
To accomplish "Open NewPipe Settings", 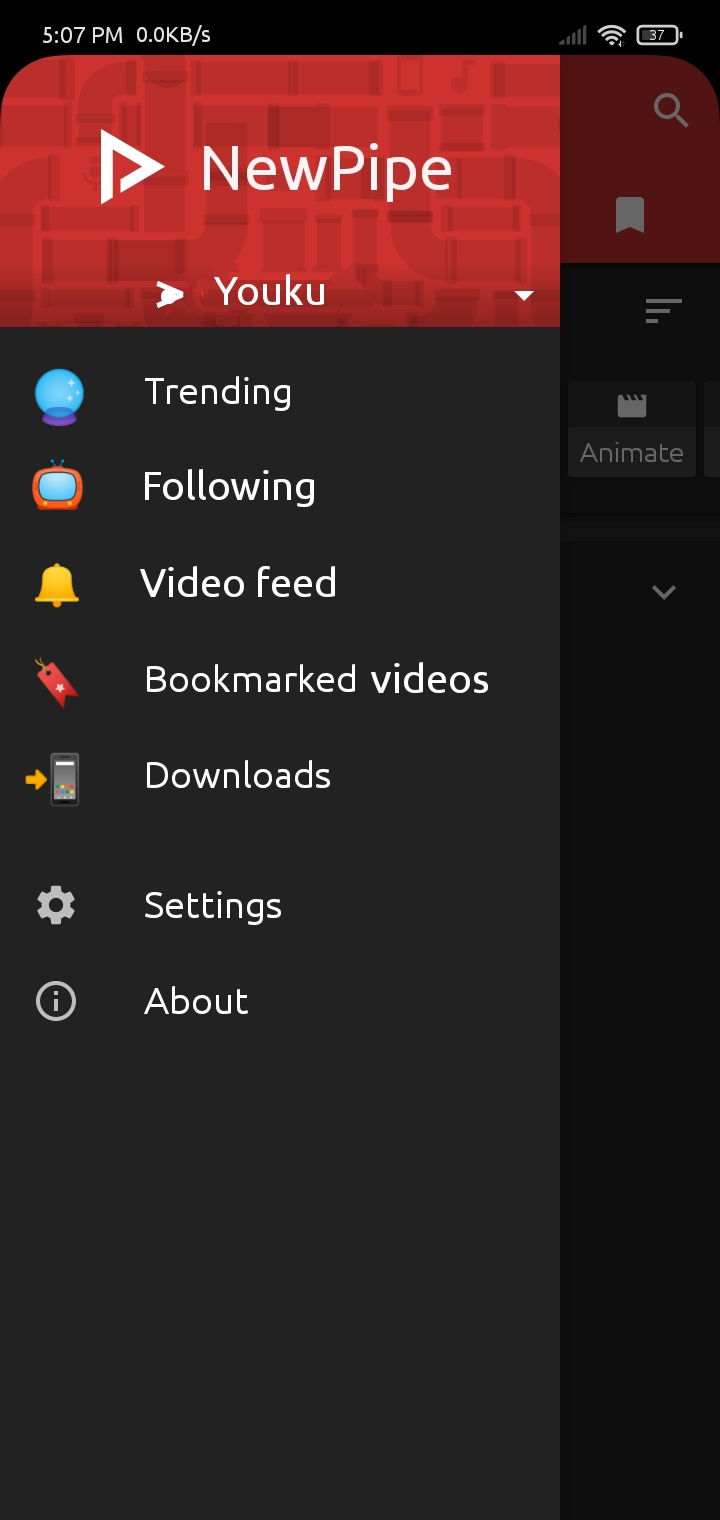I will tap(212, 906).
